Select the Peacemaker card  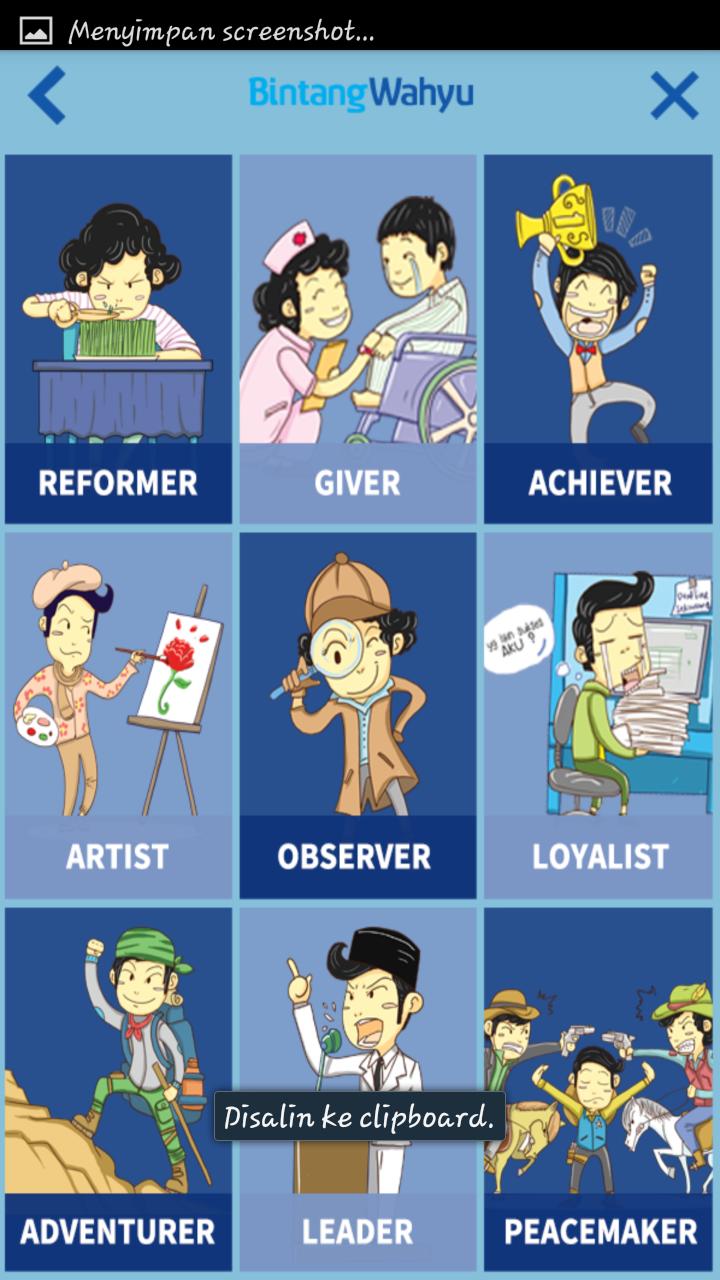click(x=599, y=1089)
